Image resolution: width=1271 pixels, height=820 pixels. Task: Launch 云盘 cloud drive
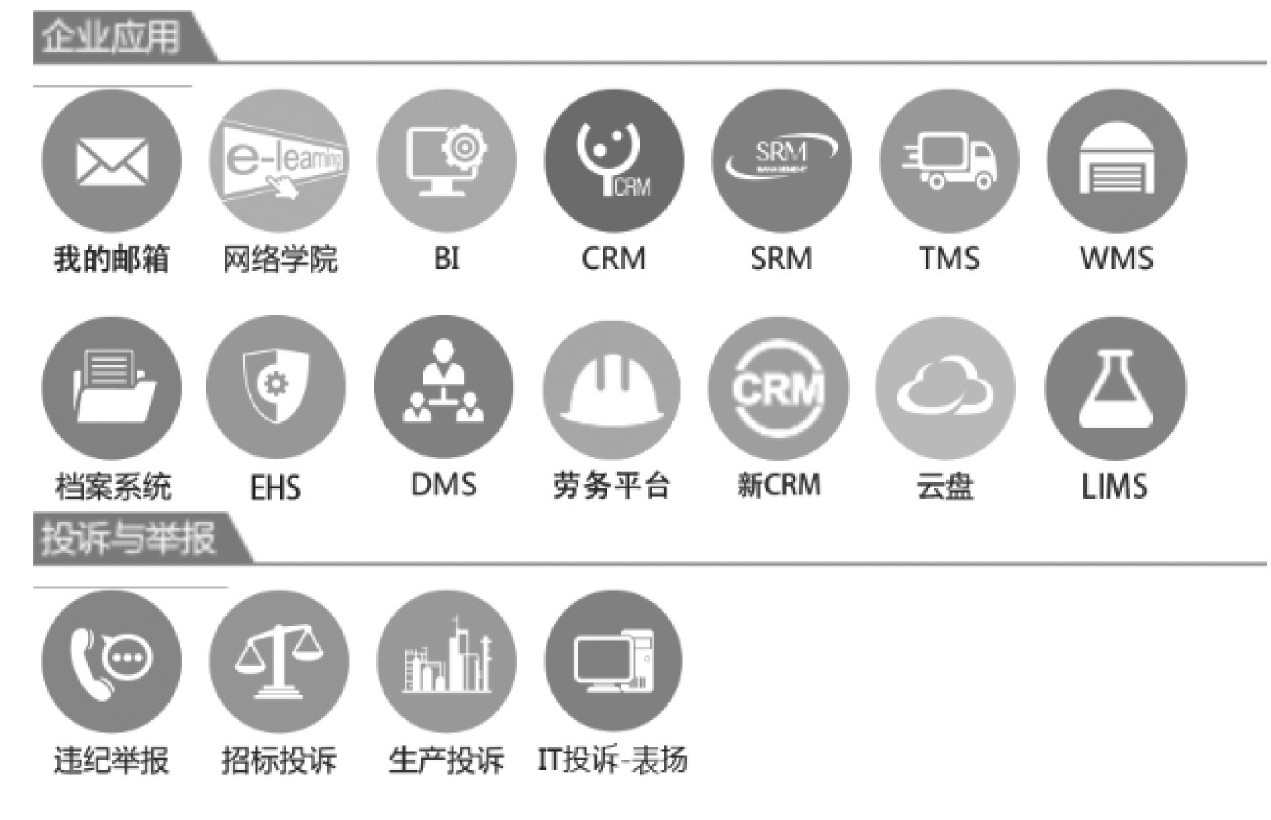[x=946, y=388]
